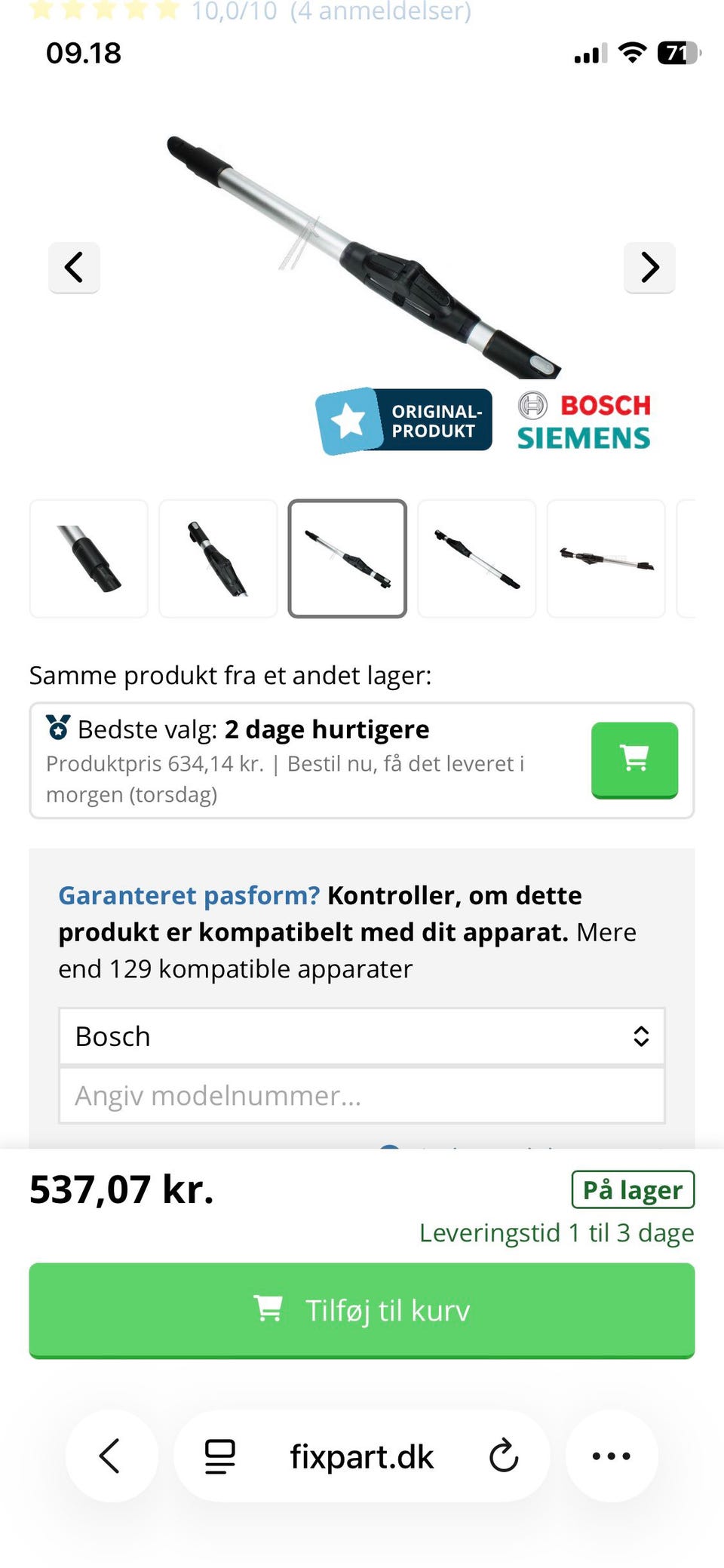Go back using Safari's back arrow

[x=111, y=1456]
